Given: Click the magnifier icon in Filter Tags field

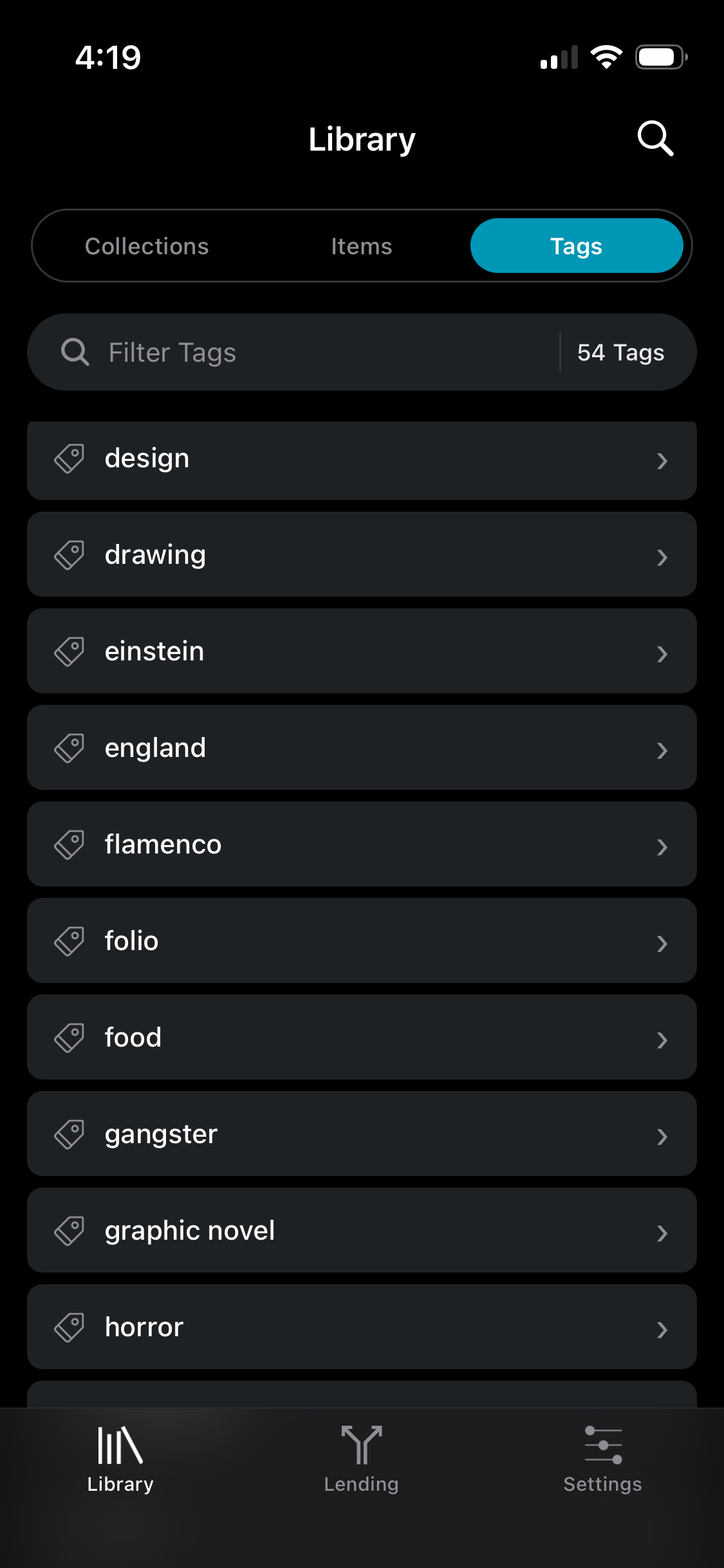Looking at the screenshot, I should [x=75, y=352].
